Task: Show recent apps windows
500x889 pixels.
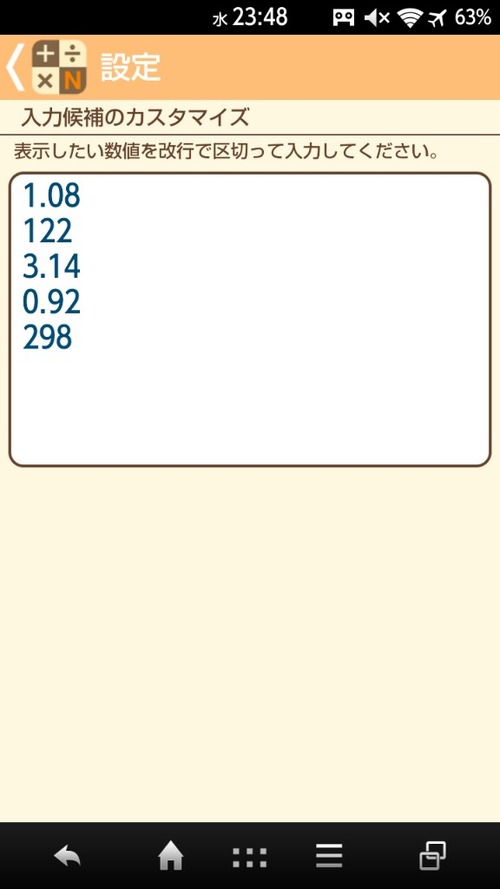Action: click(432, 856)
